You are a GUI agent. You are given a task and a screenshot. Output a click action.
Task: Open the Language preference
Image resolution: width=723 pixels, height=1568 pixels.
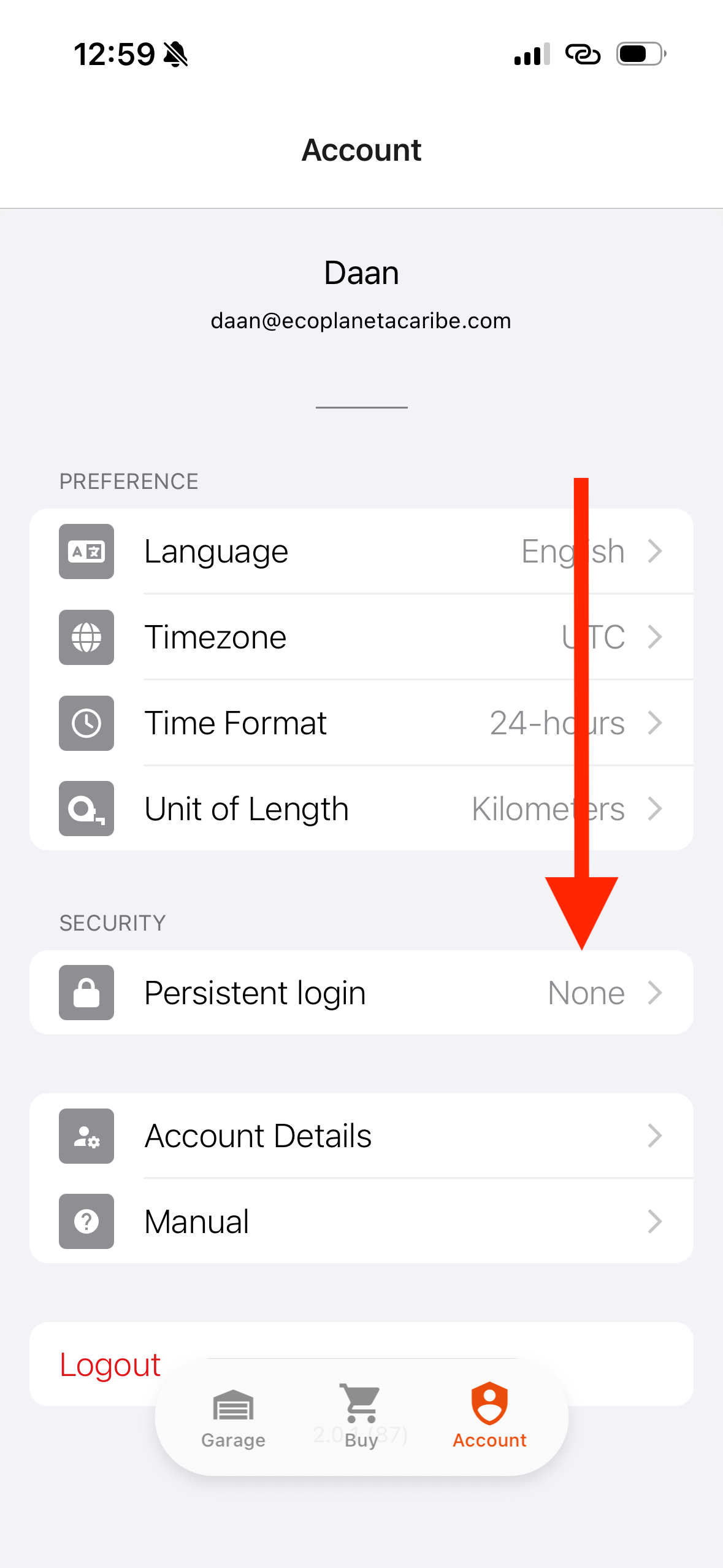click(361, 551)
